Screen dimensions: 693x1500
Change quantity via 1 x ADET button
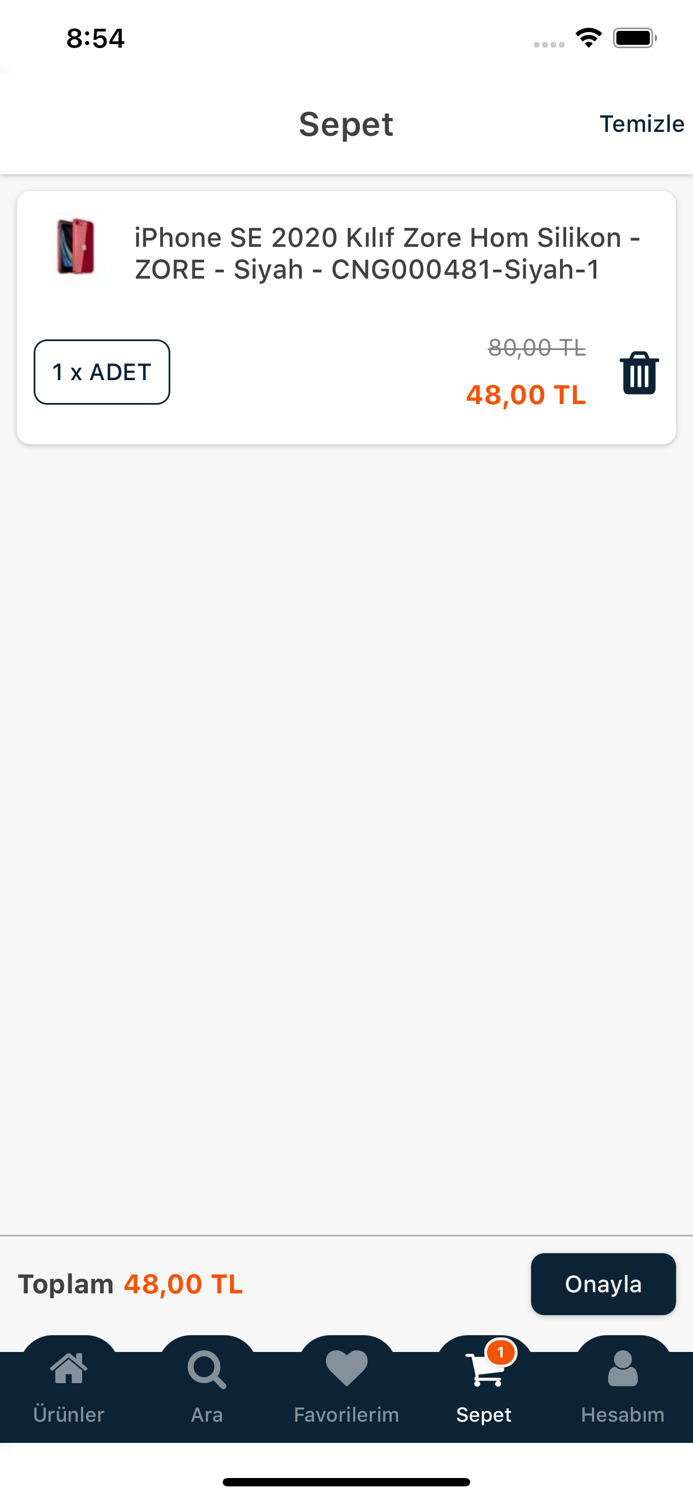tap(102, 372)
